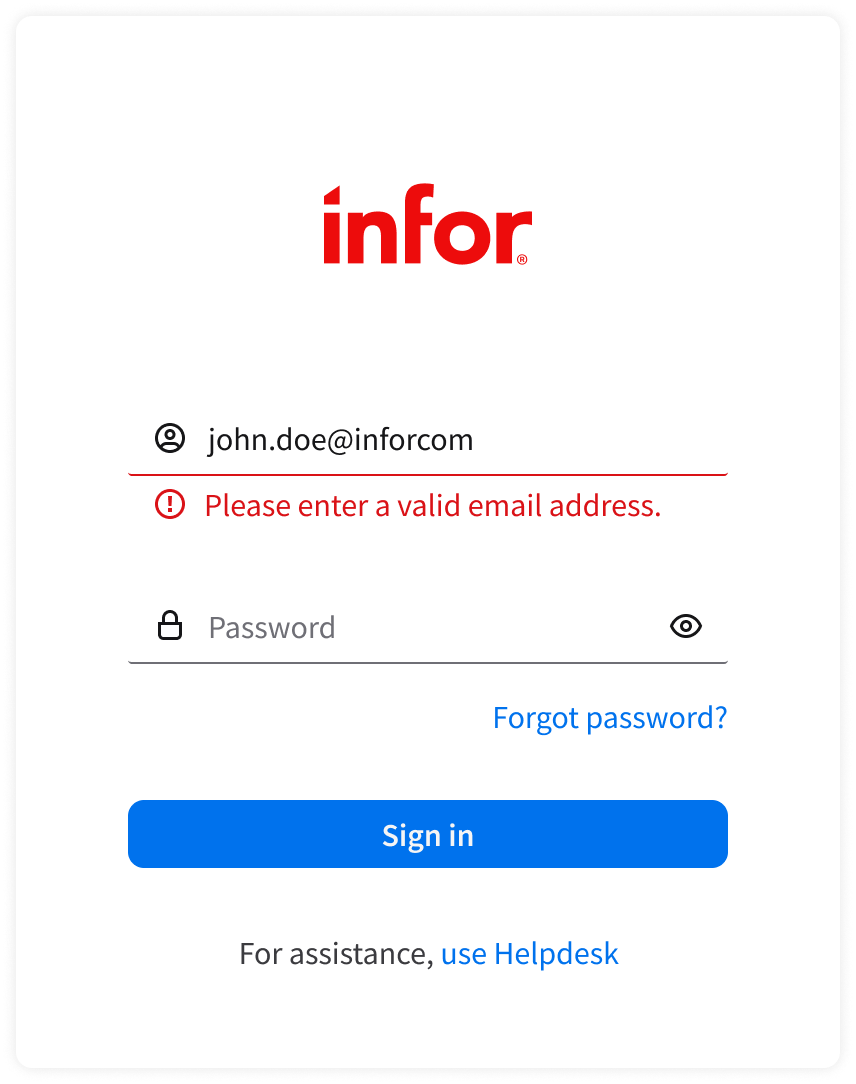Open the Forgot password link

coord(610,718)
